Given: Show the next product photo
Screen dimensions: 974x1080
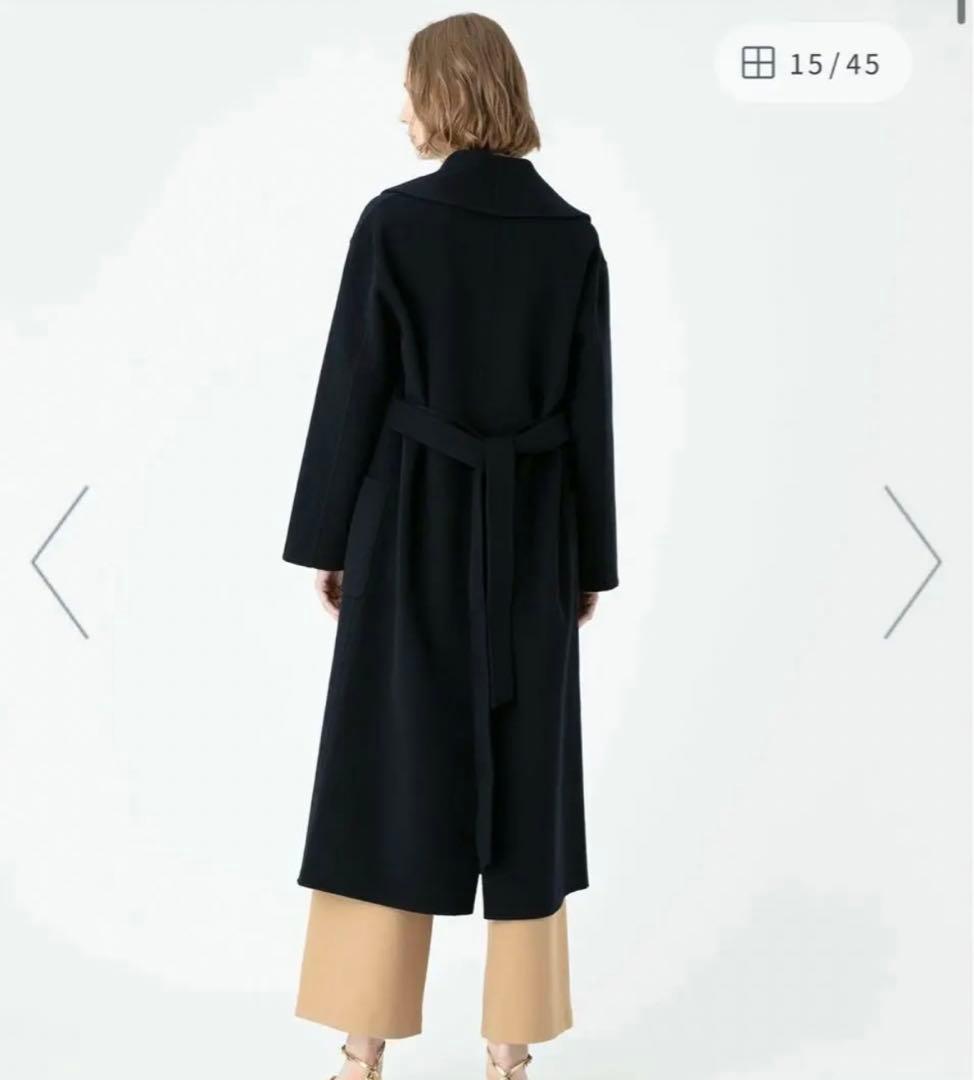Looking at the screenshot, I should click(912, 562).
